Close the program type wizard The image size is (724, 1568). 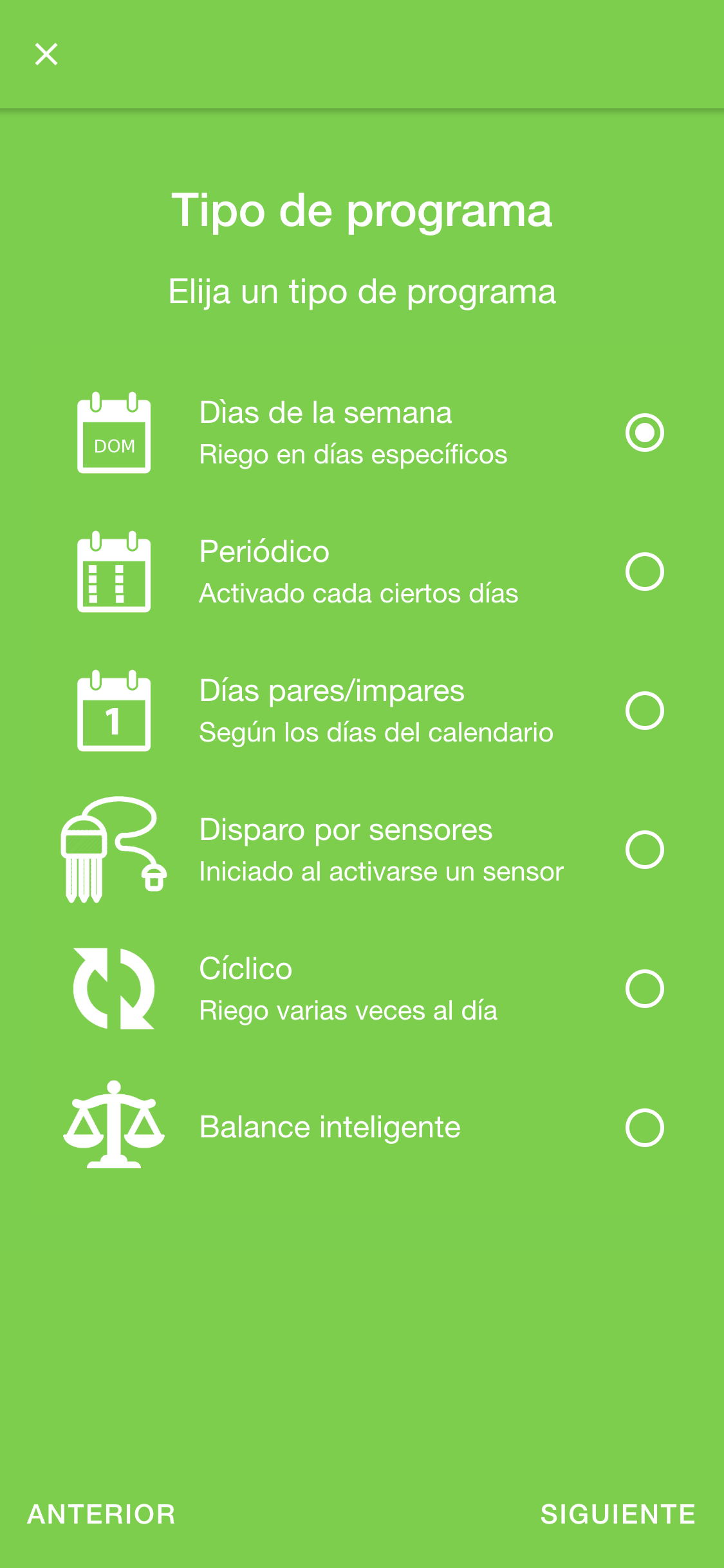(x=46, y=54)
